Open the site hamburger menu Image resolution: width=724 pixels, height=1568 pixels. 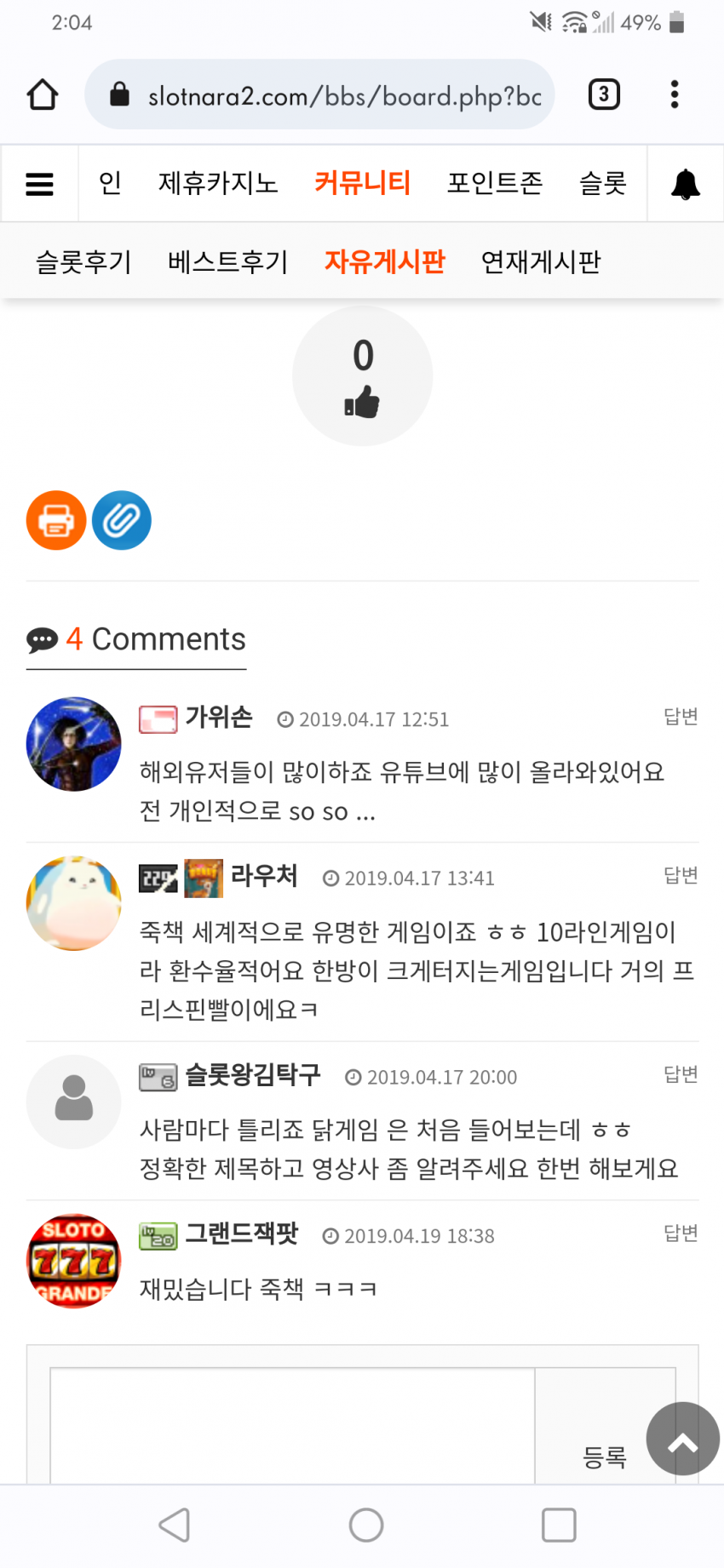click(39, 184)
